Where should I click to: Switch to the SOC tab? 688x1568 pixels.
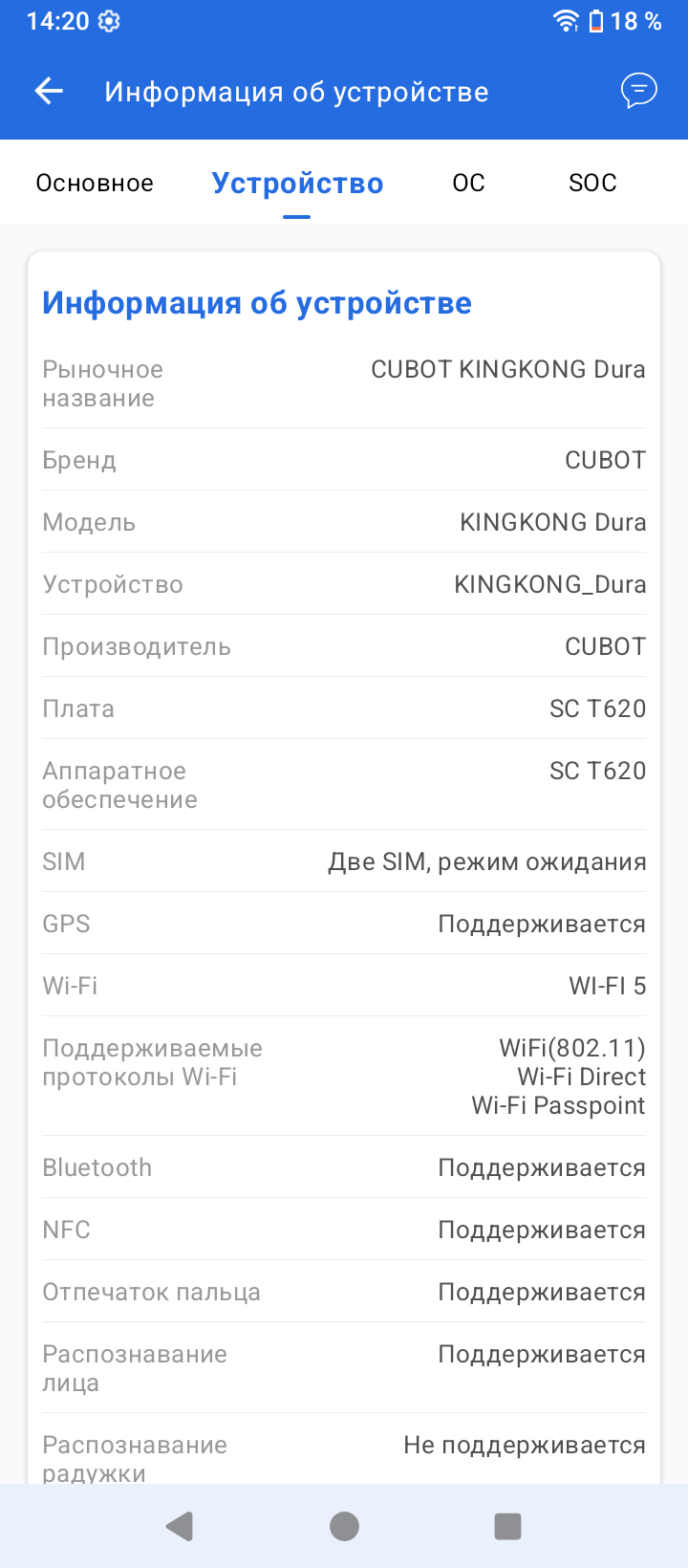[x=592, y=183]
